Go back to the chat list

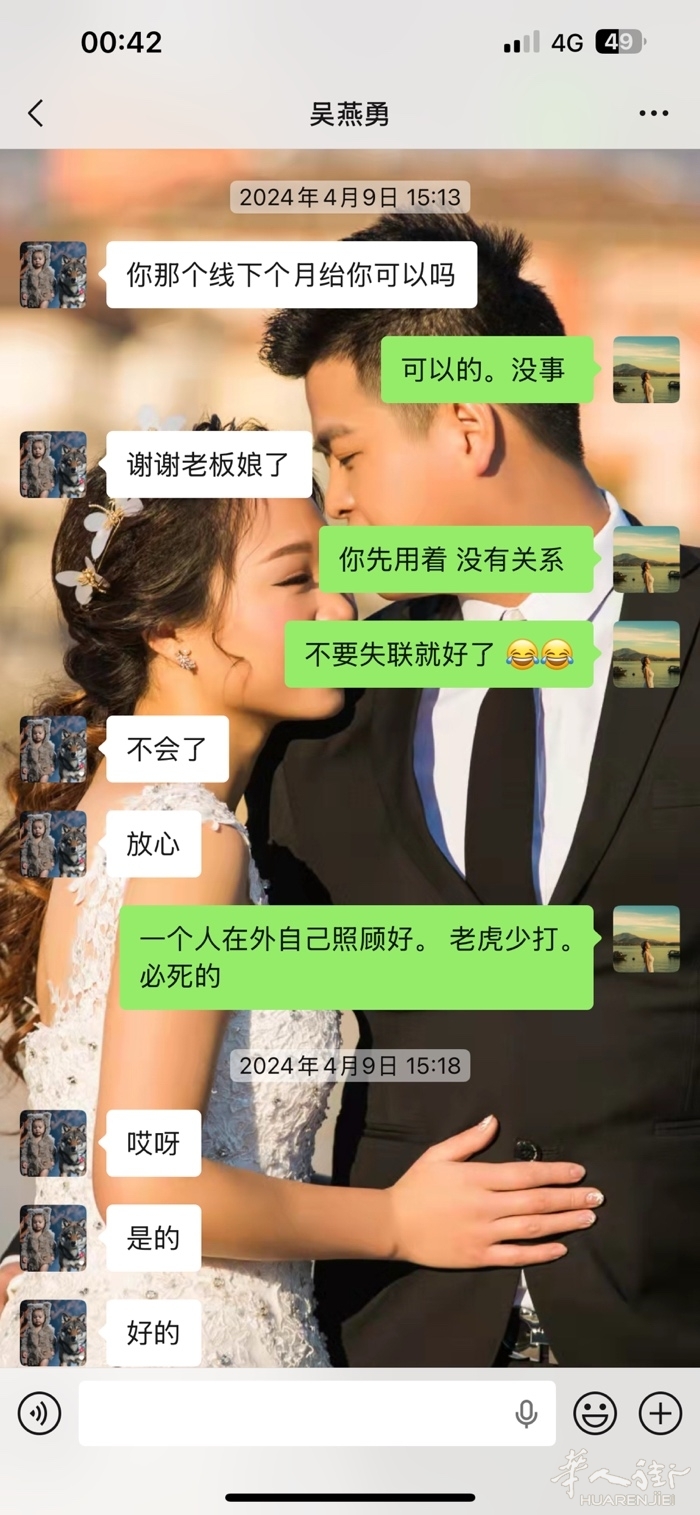pyautogui.click(x=36, y=114)
